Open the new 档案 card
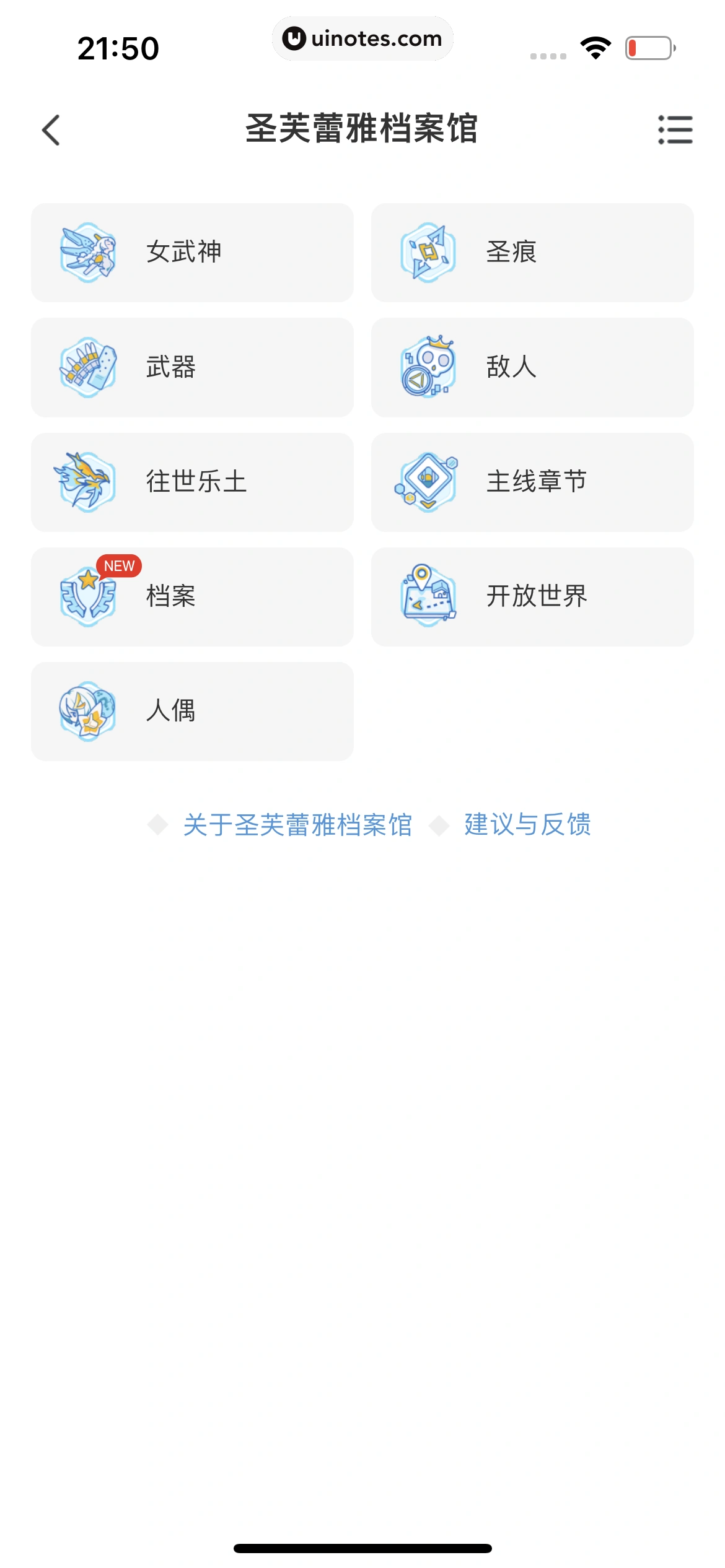The width and height of the screenshot is (725, 1568). click(192, 596)
